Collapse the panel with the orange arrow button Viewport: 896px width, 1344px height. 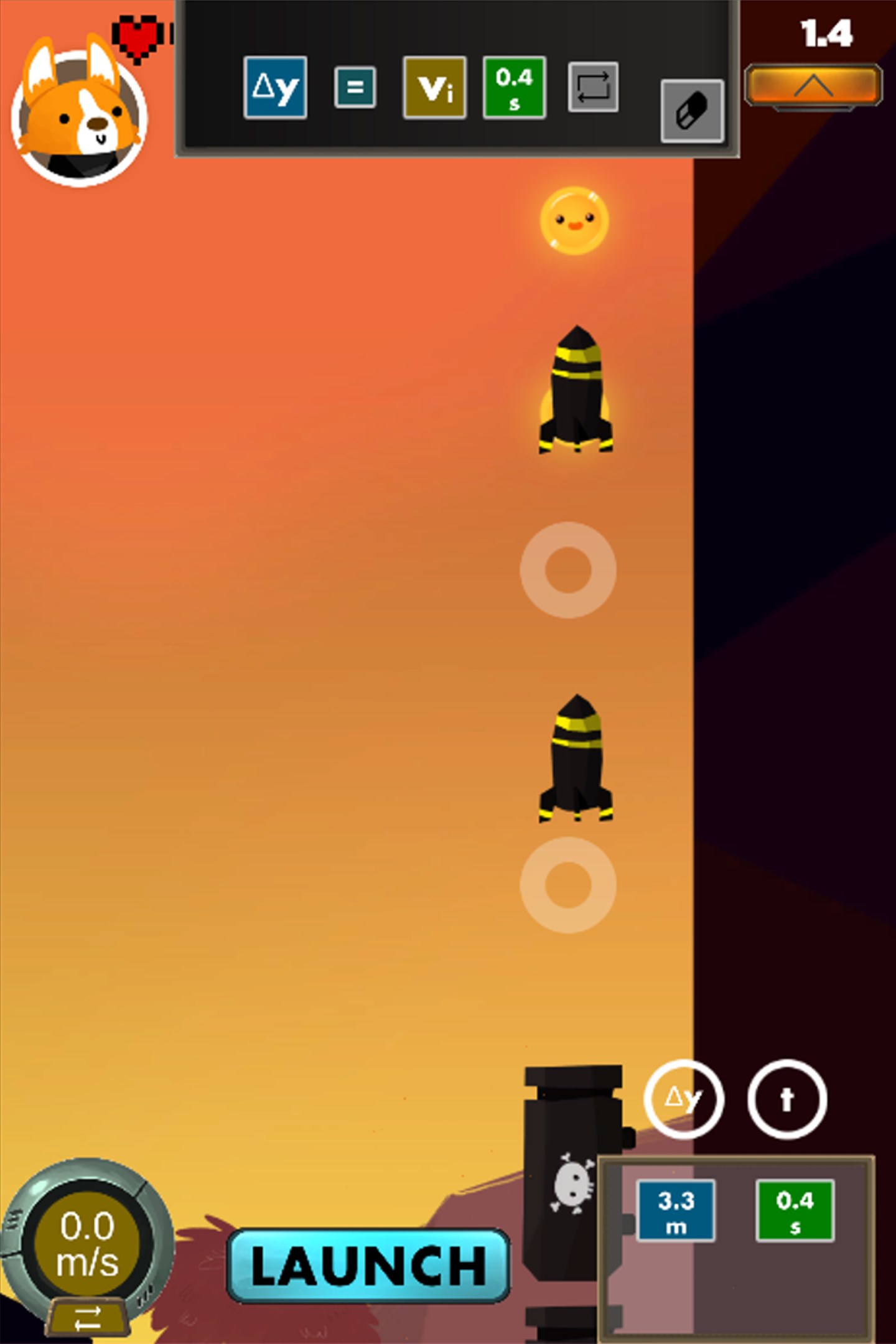tap(813, 86)
